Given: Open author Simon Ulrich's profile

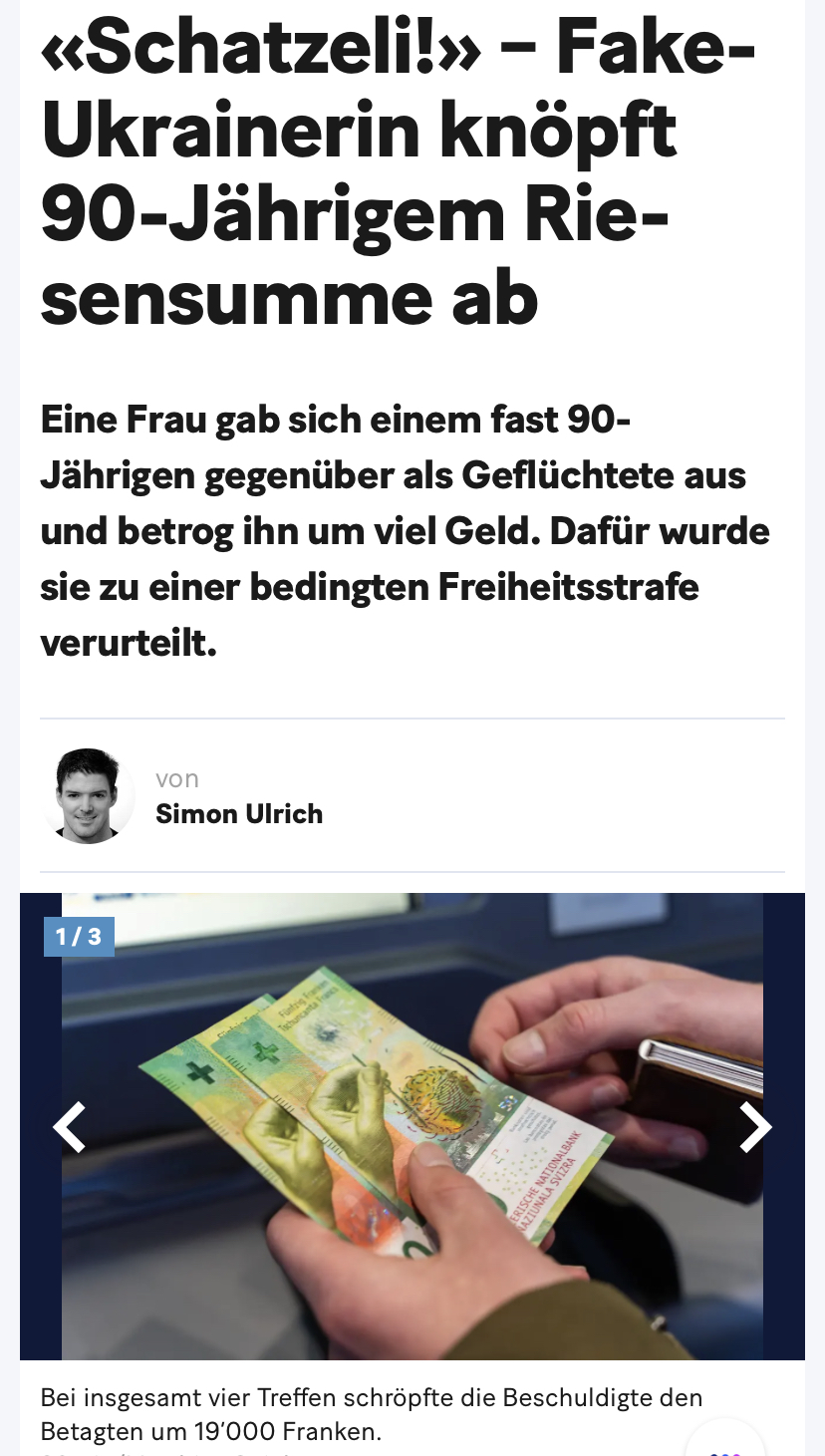Looking at the screenshot, I should click(239, 814).
